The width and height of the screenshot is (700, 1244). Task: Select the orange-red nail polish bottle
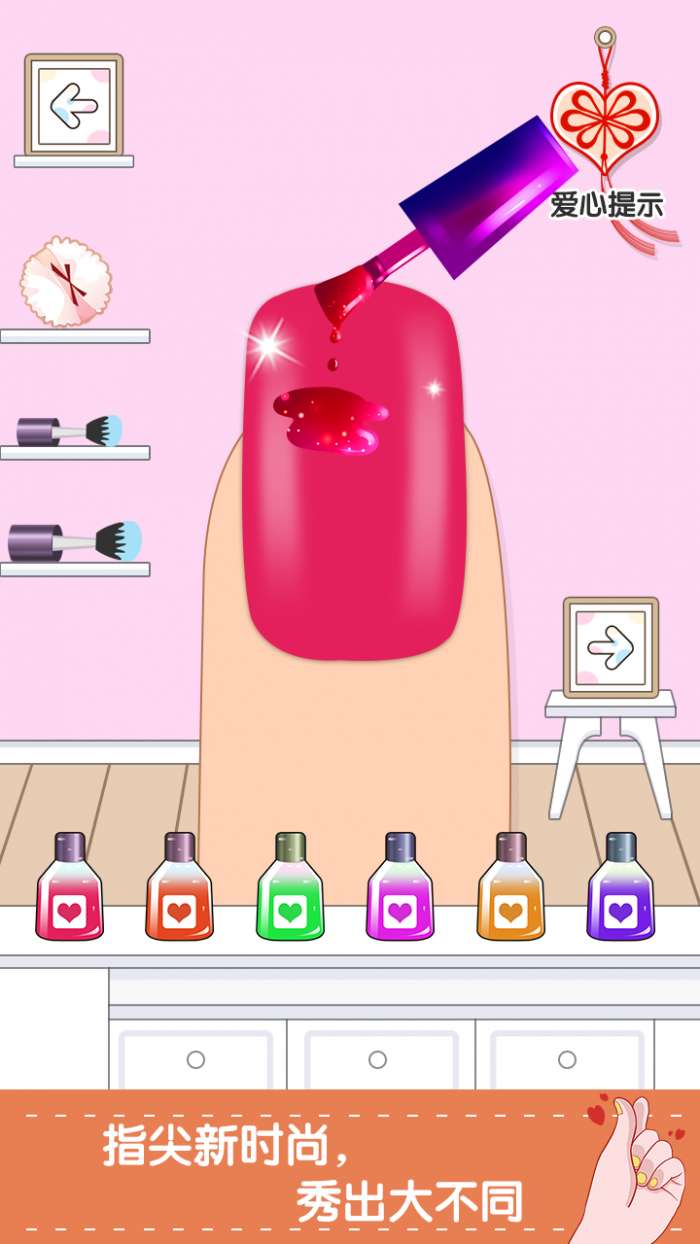click(x=179, y=890)
